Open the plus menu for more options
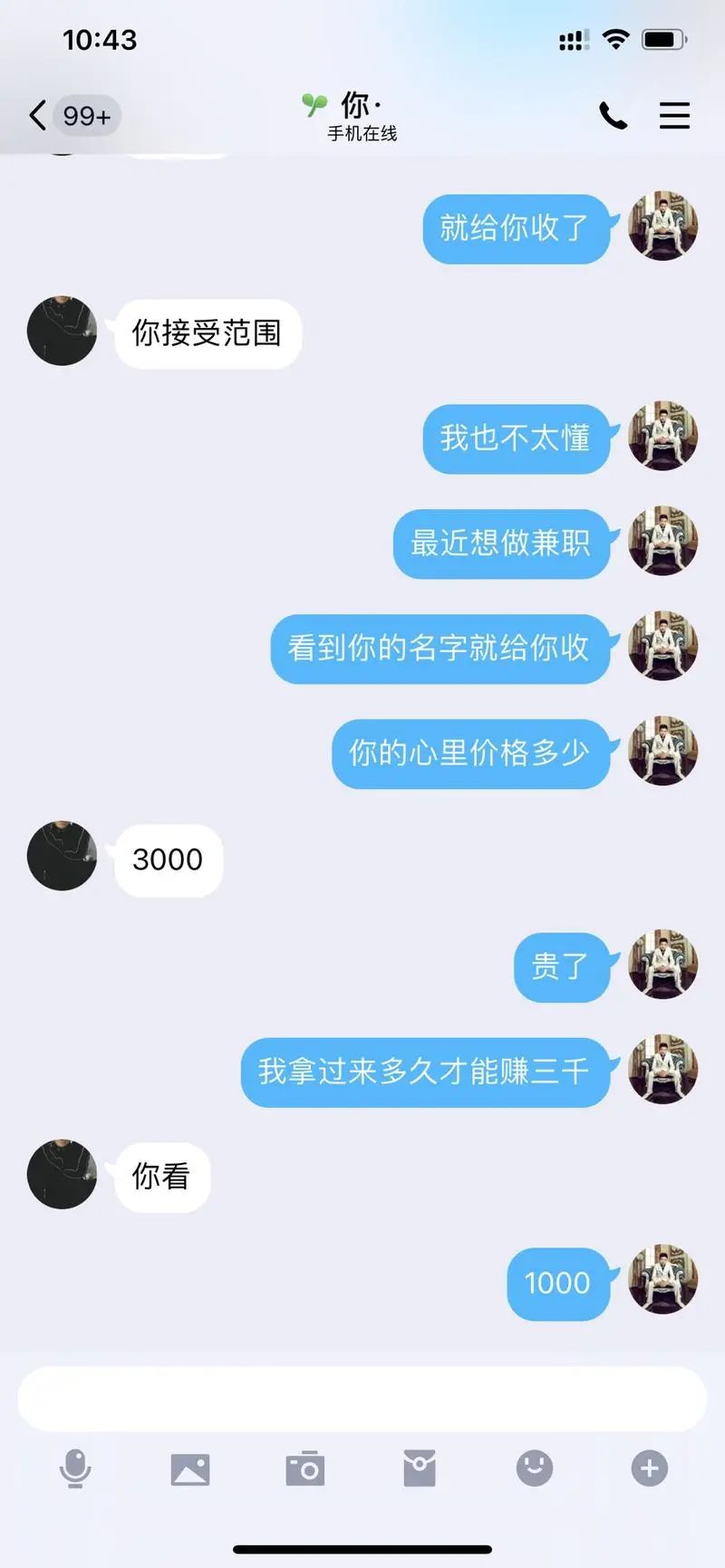The height and width of the screenshot is (1568, 725). click(649, 1468)
